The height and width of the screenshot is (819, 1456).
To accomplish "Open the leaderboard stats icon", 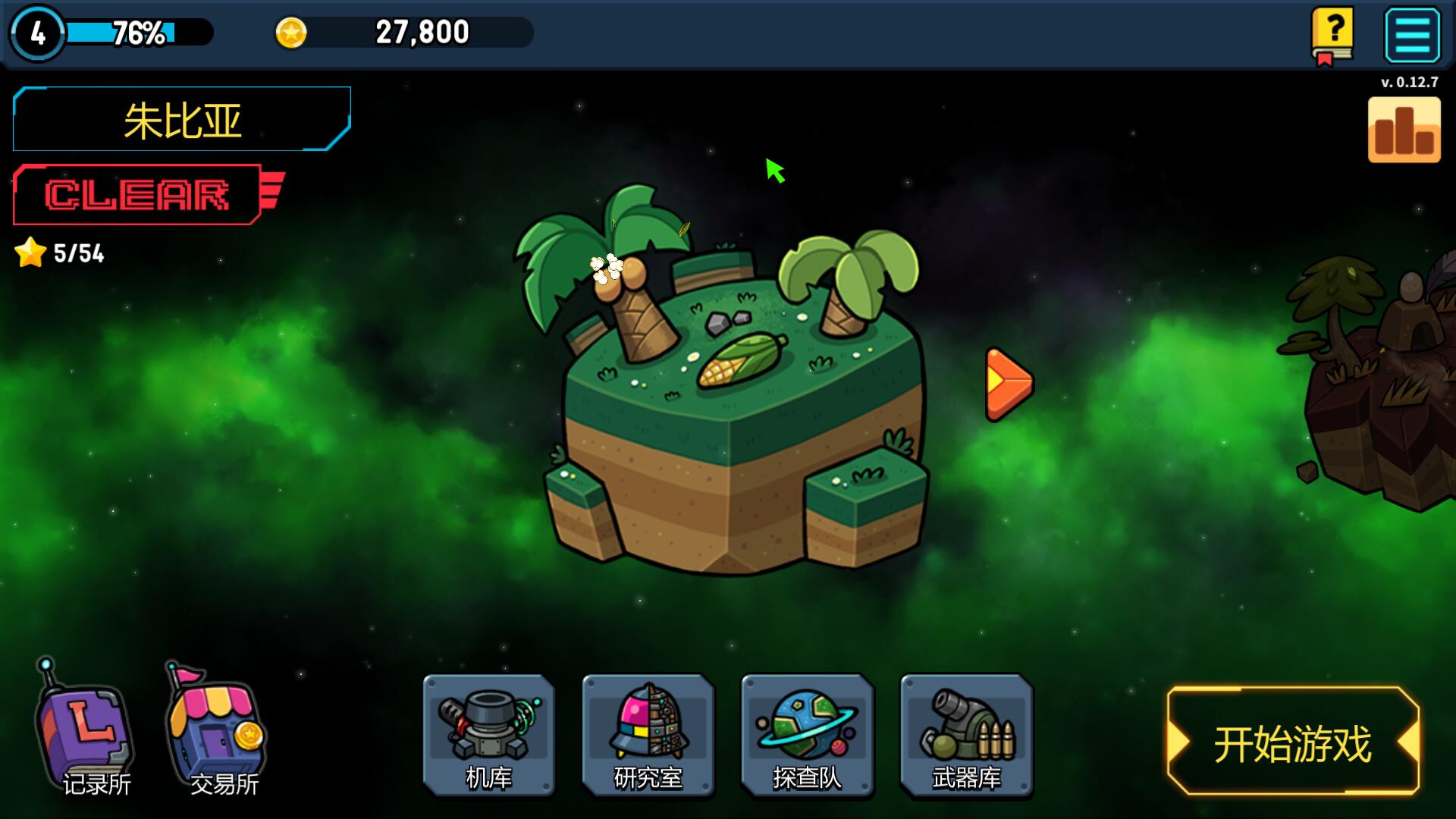I will tap(1404, 130).
